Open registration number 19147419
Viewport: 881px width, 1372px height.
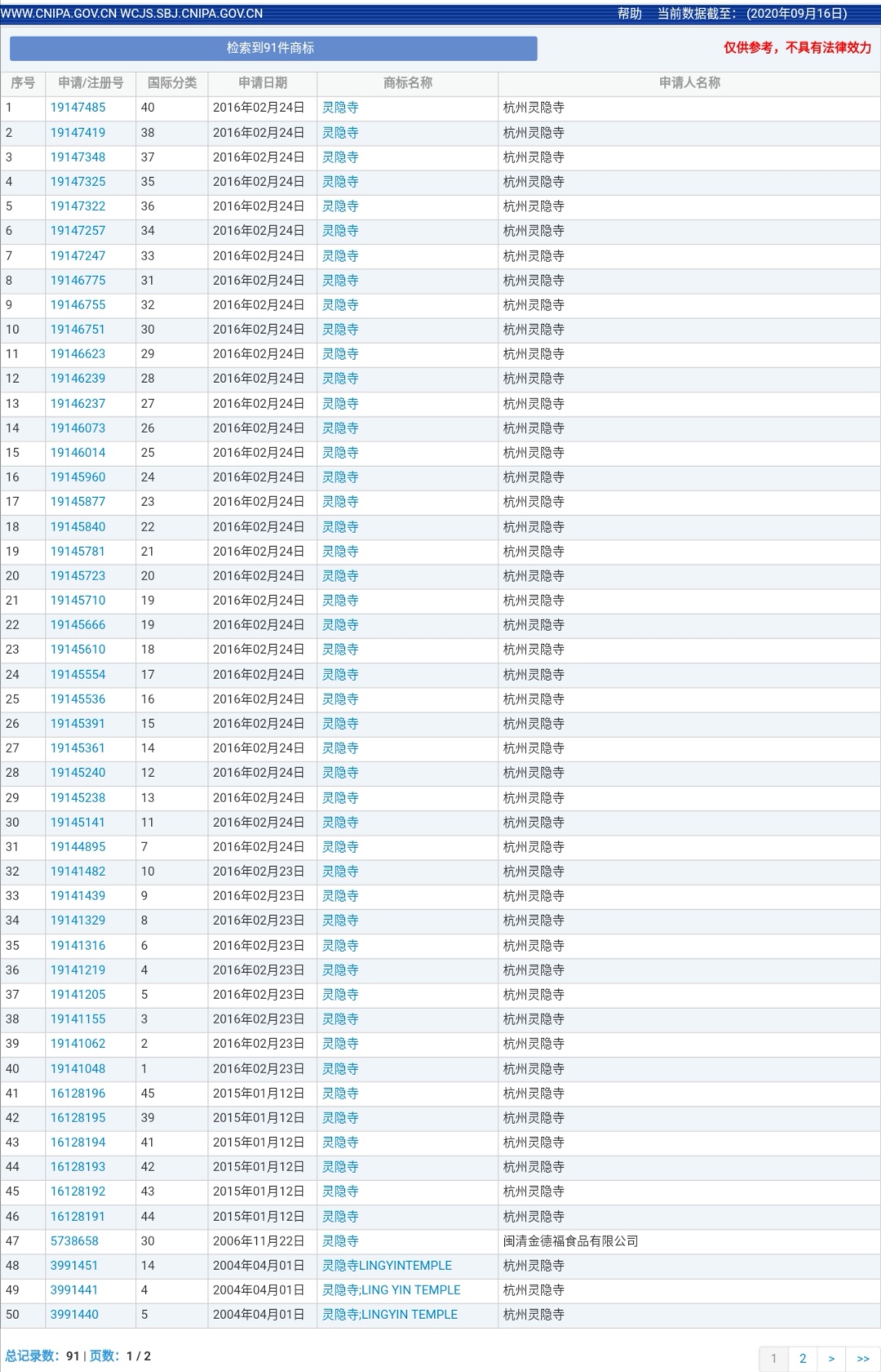pyautogui.click(x=77, y=132)
